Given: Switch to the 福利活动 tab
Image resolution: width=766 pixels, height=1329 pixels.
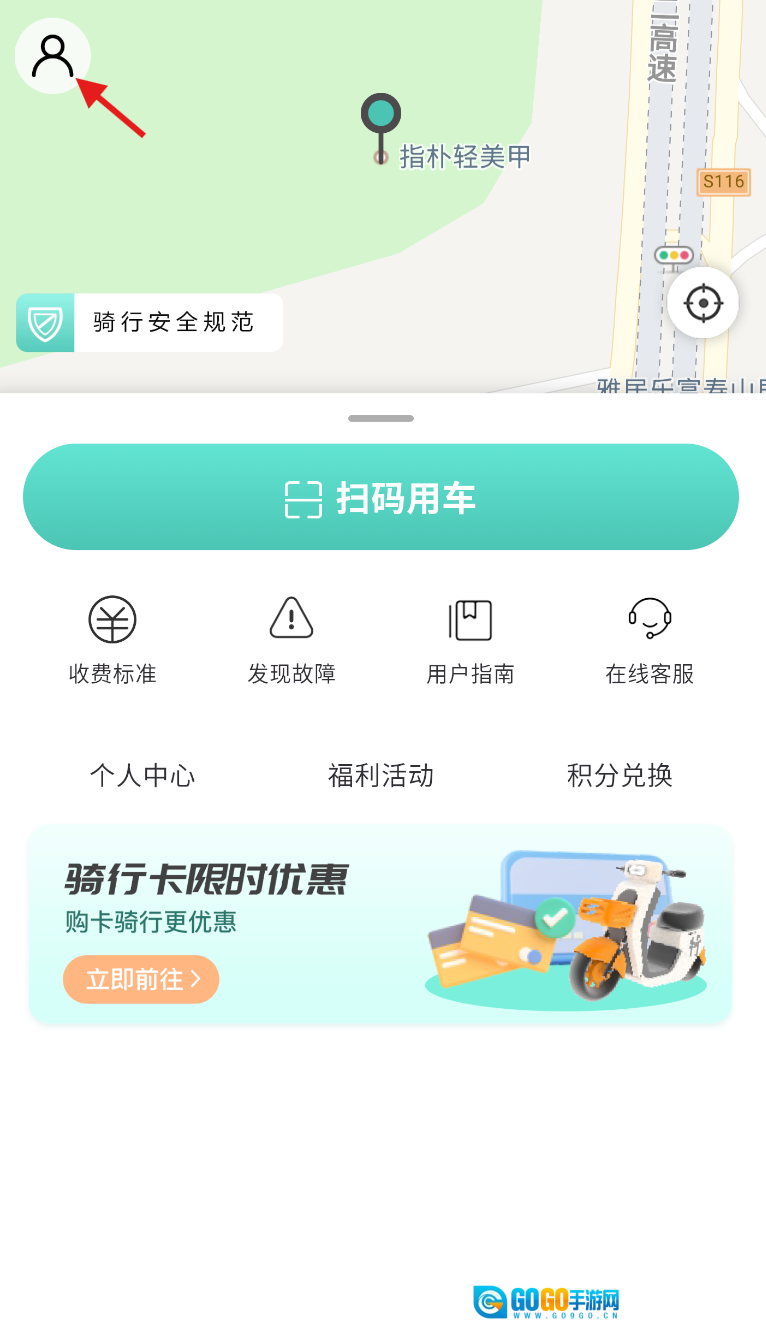Looking at the screenshot, I should pyautogui.click(x=381, y=775).
